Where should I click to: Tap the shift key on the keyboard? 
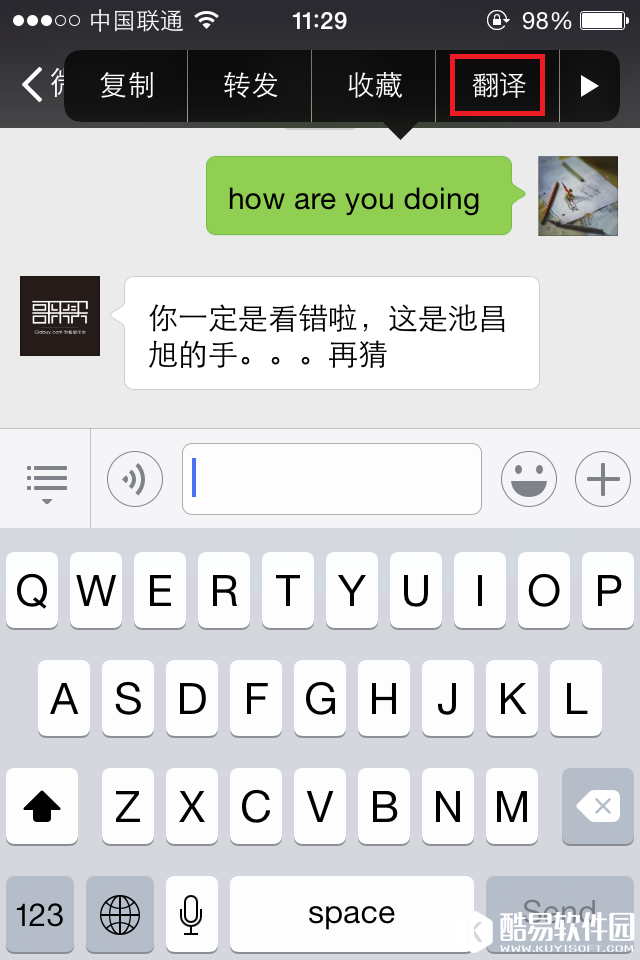tap(40, 806)
